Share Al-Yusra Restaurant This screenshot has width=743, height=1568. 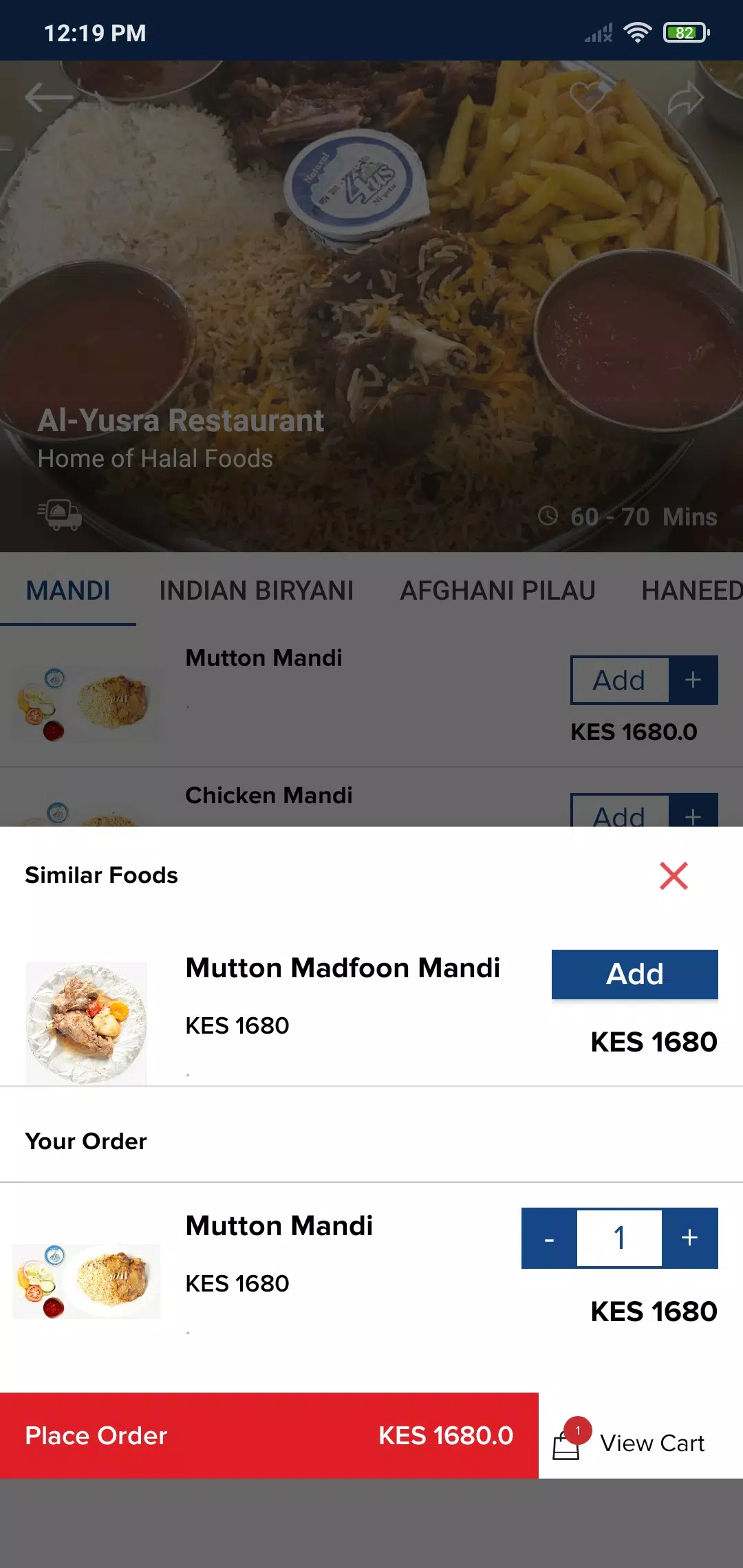pyautogui.click(x=686, y=98)
